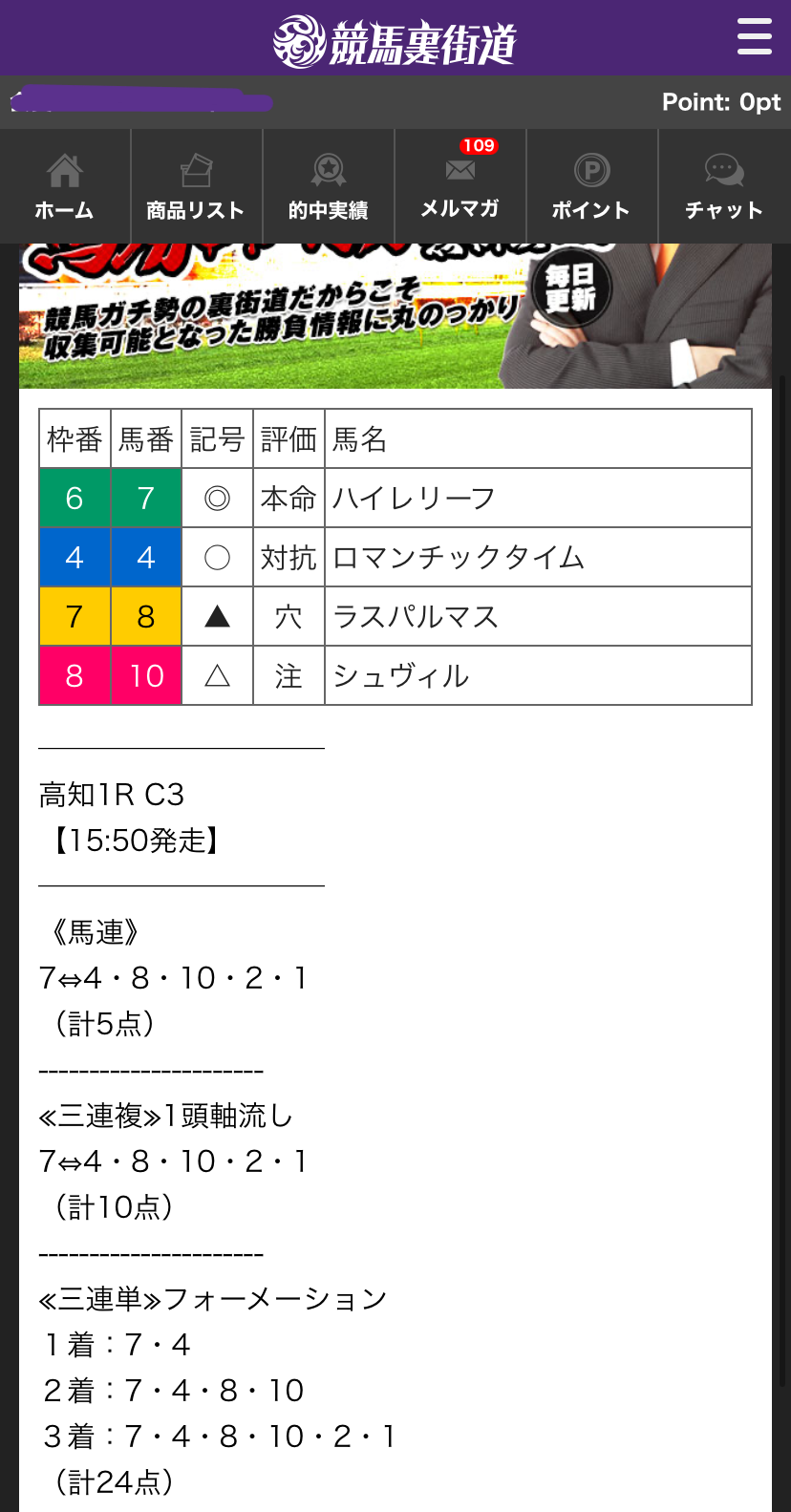Tap the 競馬裏街道 header logo

(395, 41)
